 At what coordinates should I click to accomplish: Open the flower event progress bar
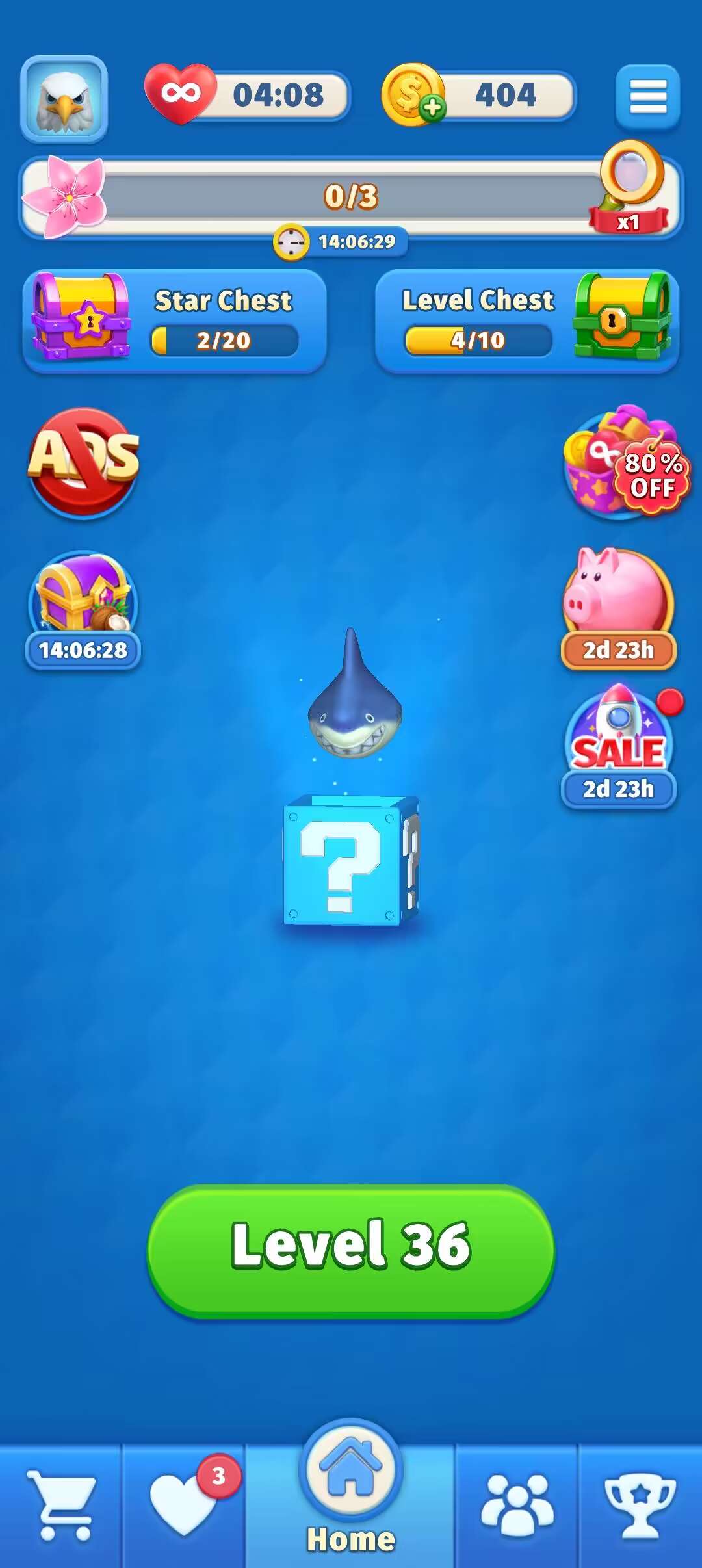click(x=351, y=197)
